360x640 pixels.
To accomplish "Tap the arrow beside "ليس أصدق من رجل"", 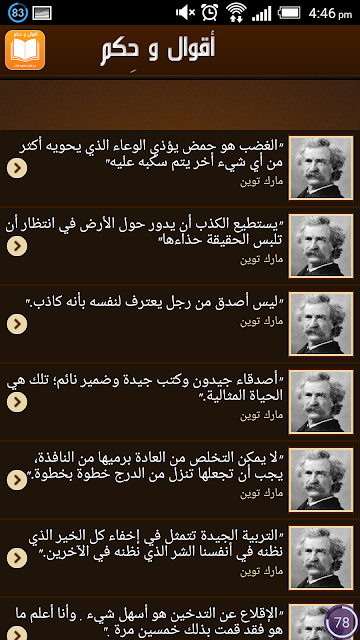I will tap(17, 324).
